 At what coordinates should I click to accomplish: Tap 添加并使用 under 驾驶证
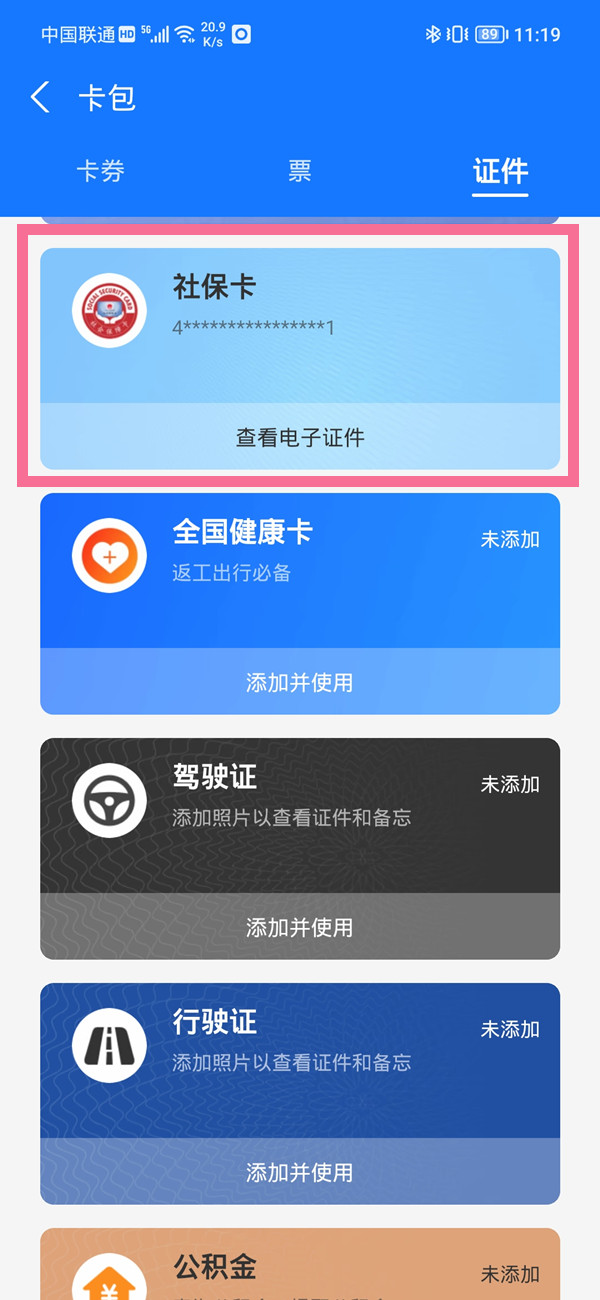pyautogui.click(x=300, y=927)
